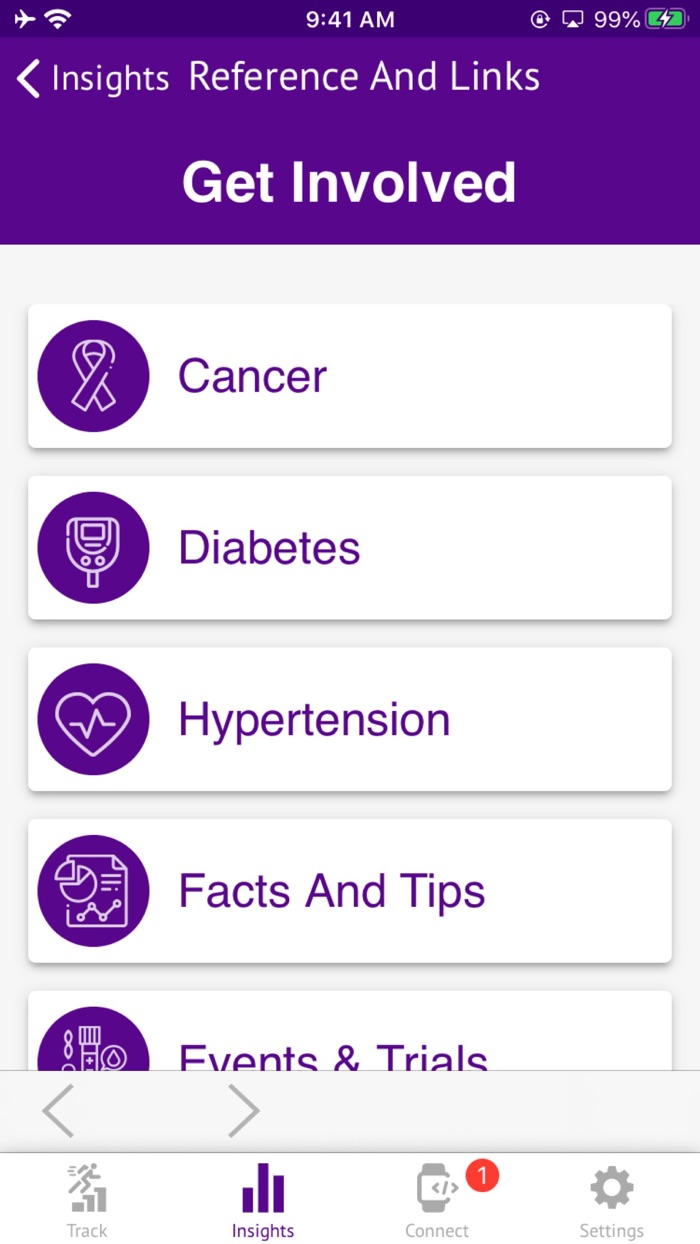700x1244 pixels.
Task: Go back to Insights
Action: (92, 78)
